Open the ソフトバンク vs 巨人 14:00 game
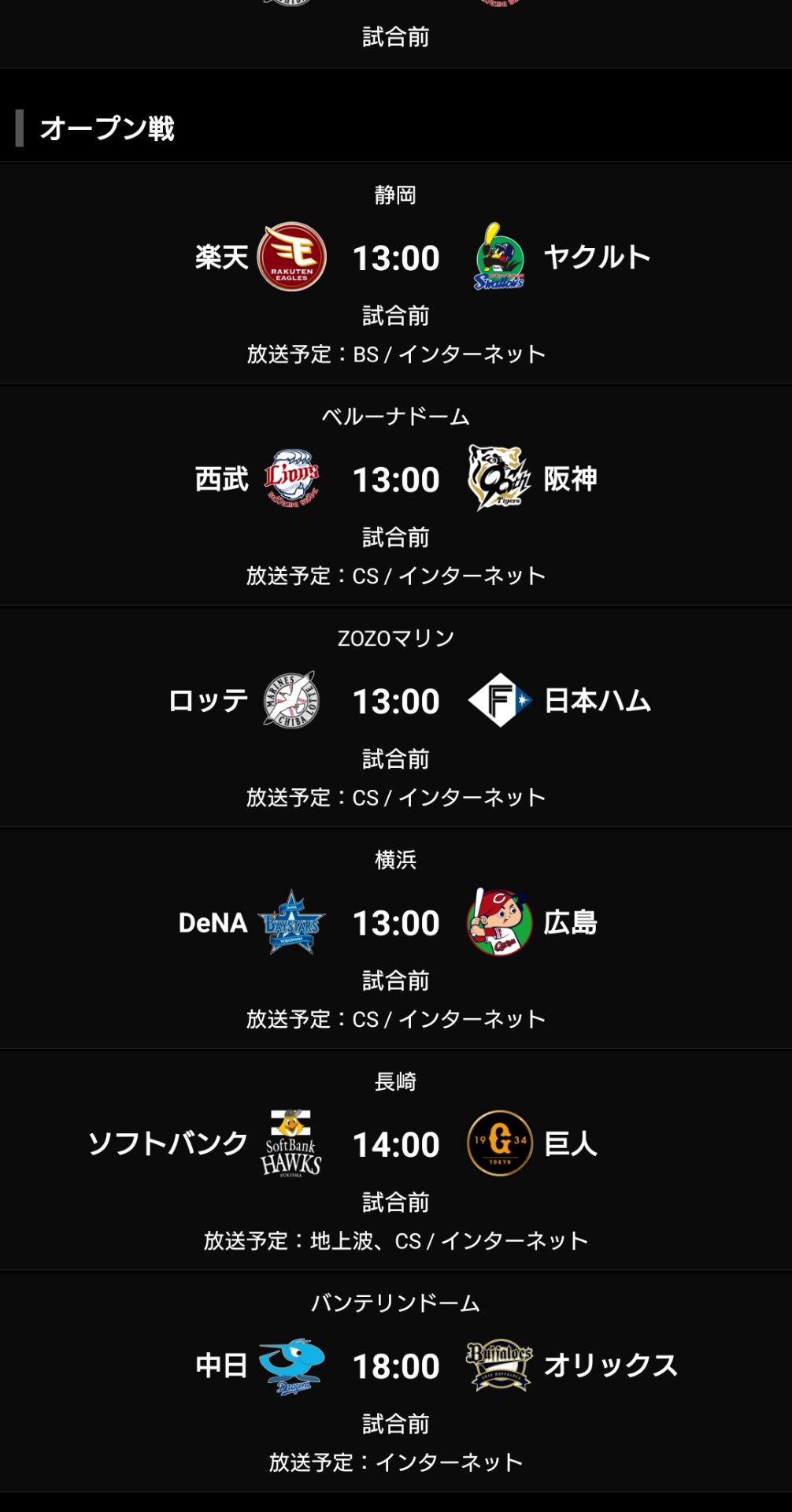792x1512 pixels. pos(395,1145)
